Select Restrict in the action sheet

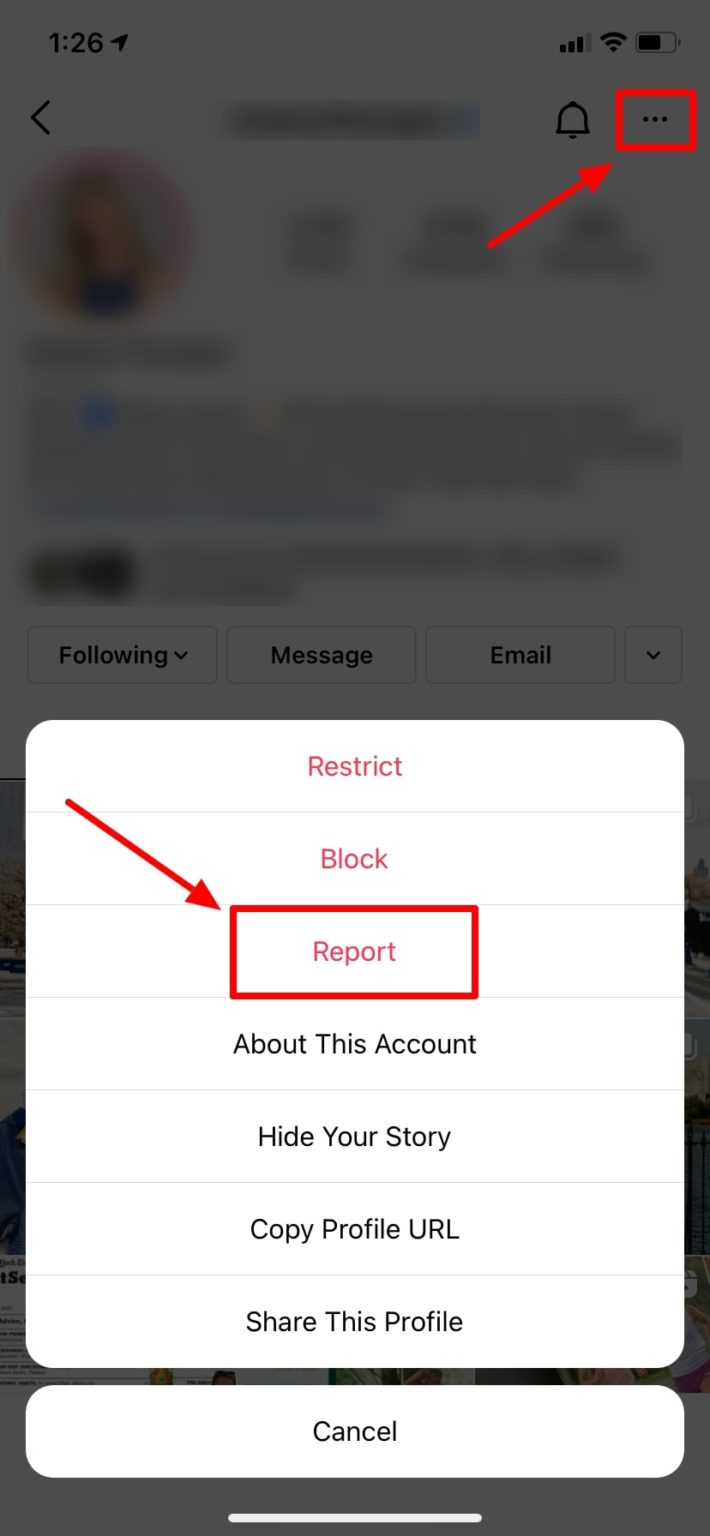(355, 766)
